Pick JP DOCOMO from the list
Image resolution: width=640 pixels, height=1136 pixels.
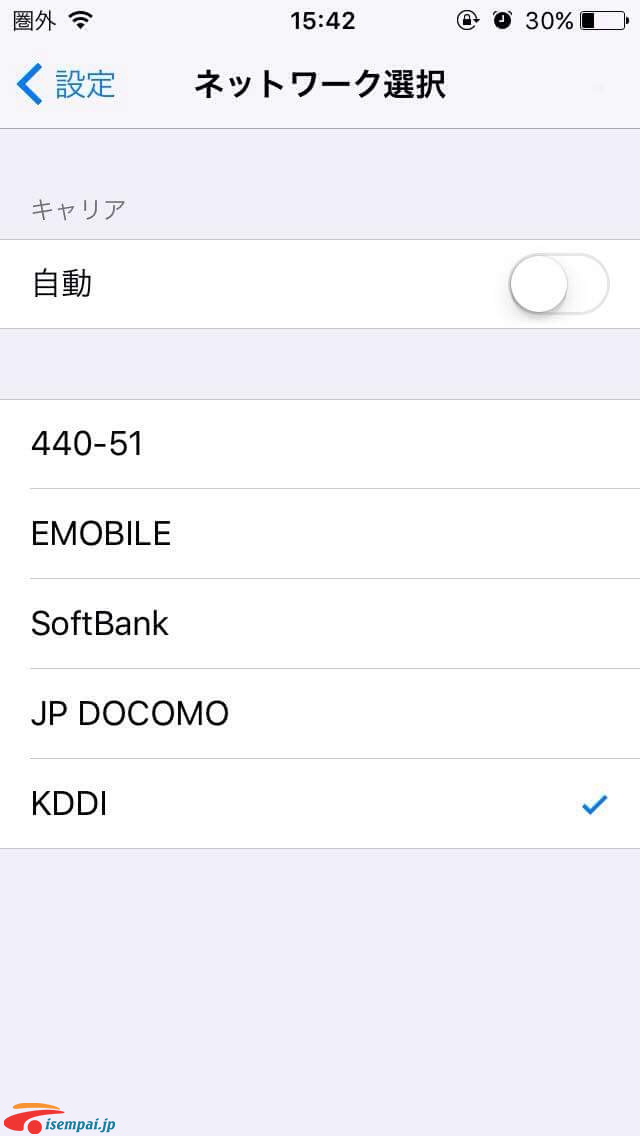320,714
